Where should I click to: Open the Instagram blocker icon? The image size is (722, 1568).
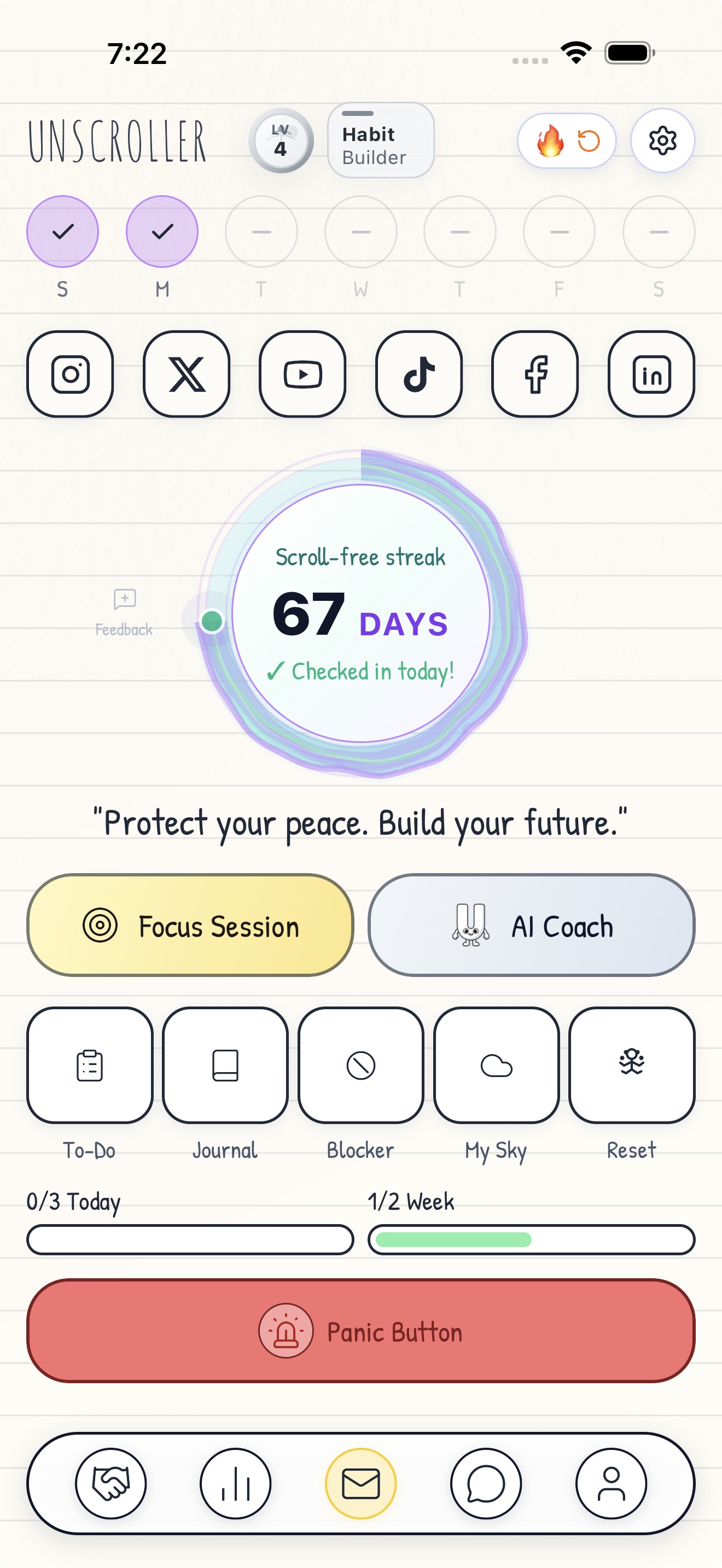point(71,375)
